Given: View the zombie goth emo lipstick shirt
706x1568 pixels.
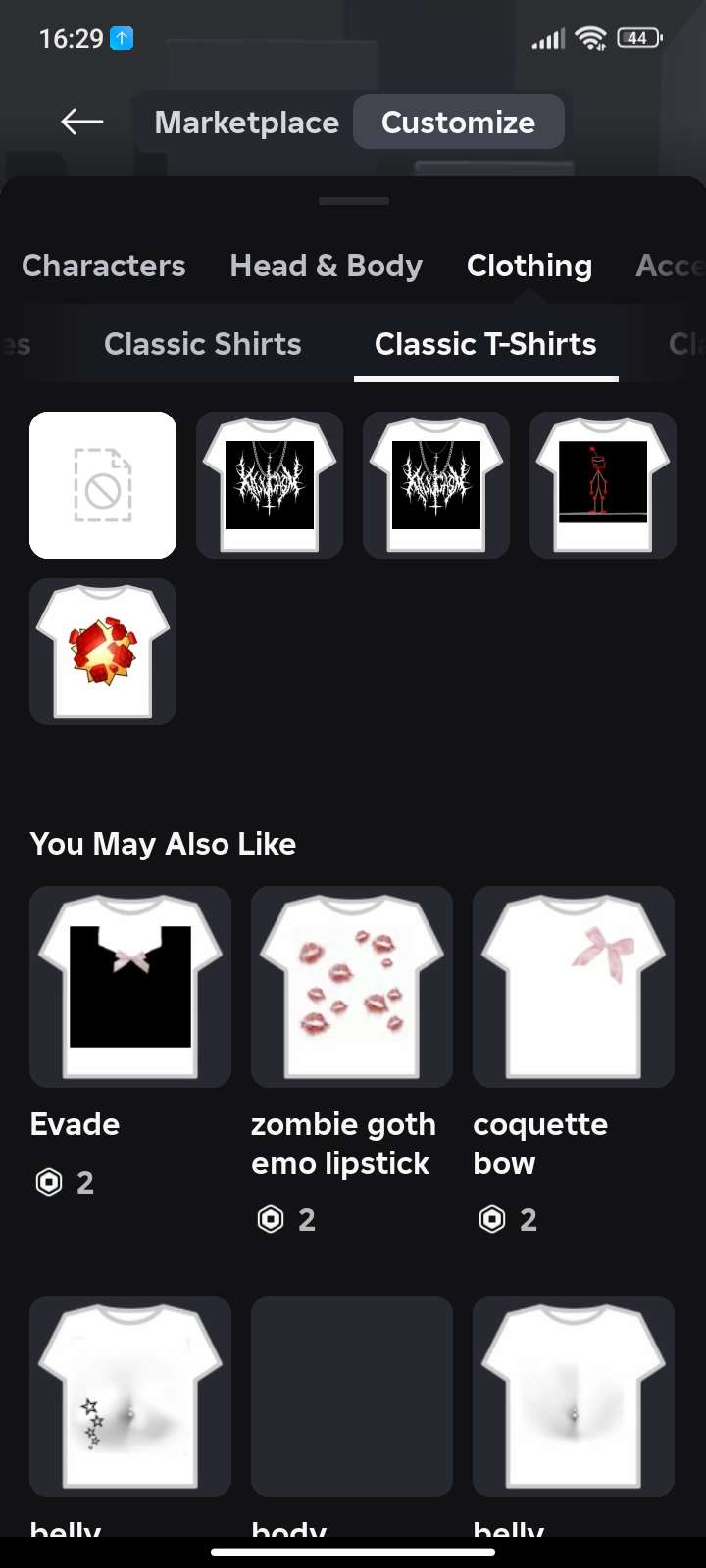Looking at the screenshot, I should pyautogui.click(x=352, y=987).
